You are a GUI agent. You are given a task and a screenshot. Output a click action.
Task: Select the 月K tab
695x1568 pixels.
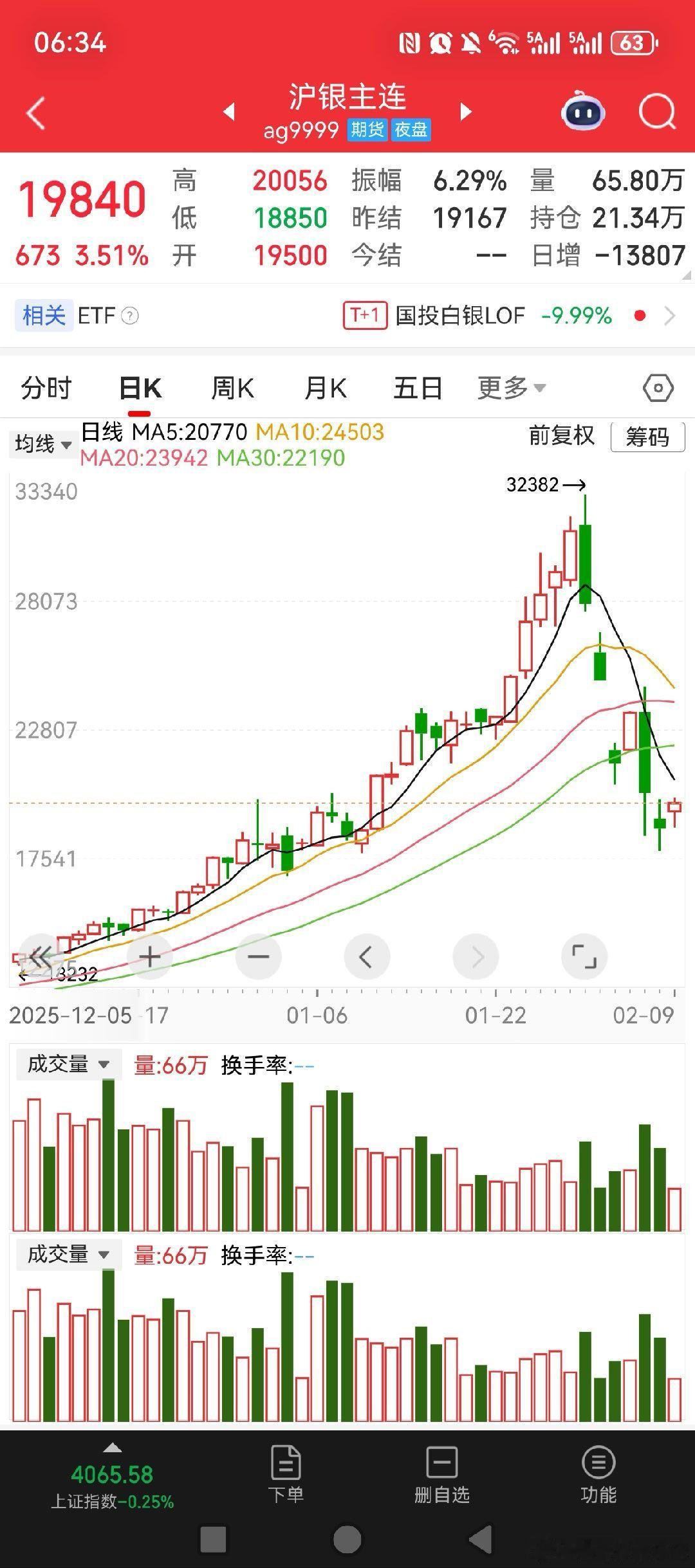[325, 388]
